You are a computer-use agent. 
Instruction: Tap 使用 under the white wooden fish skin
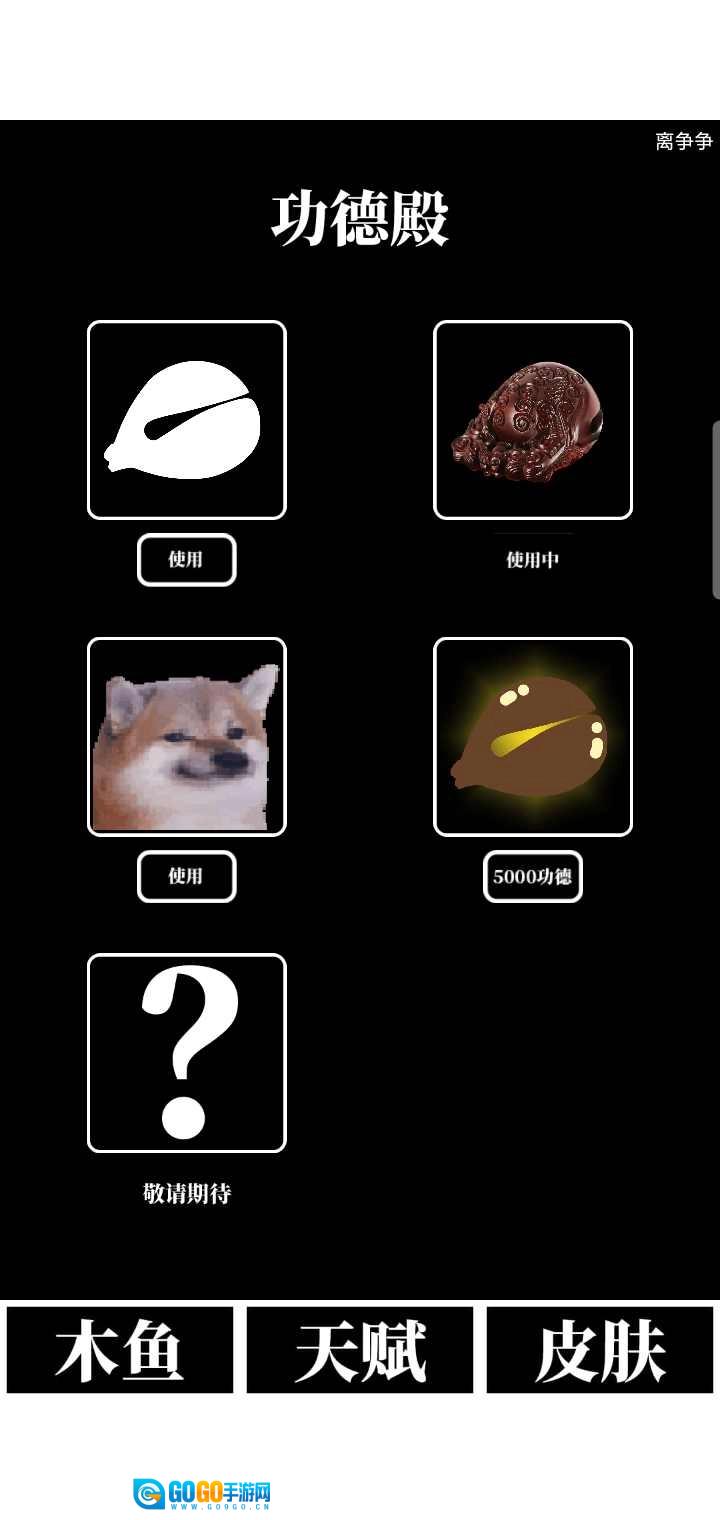(x=187, y=560)
